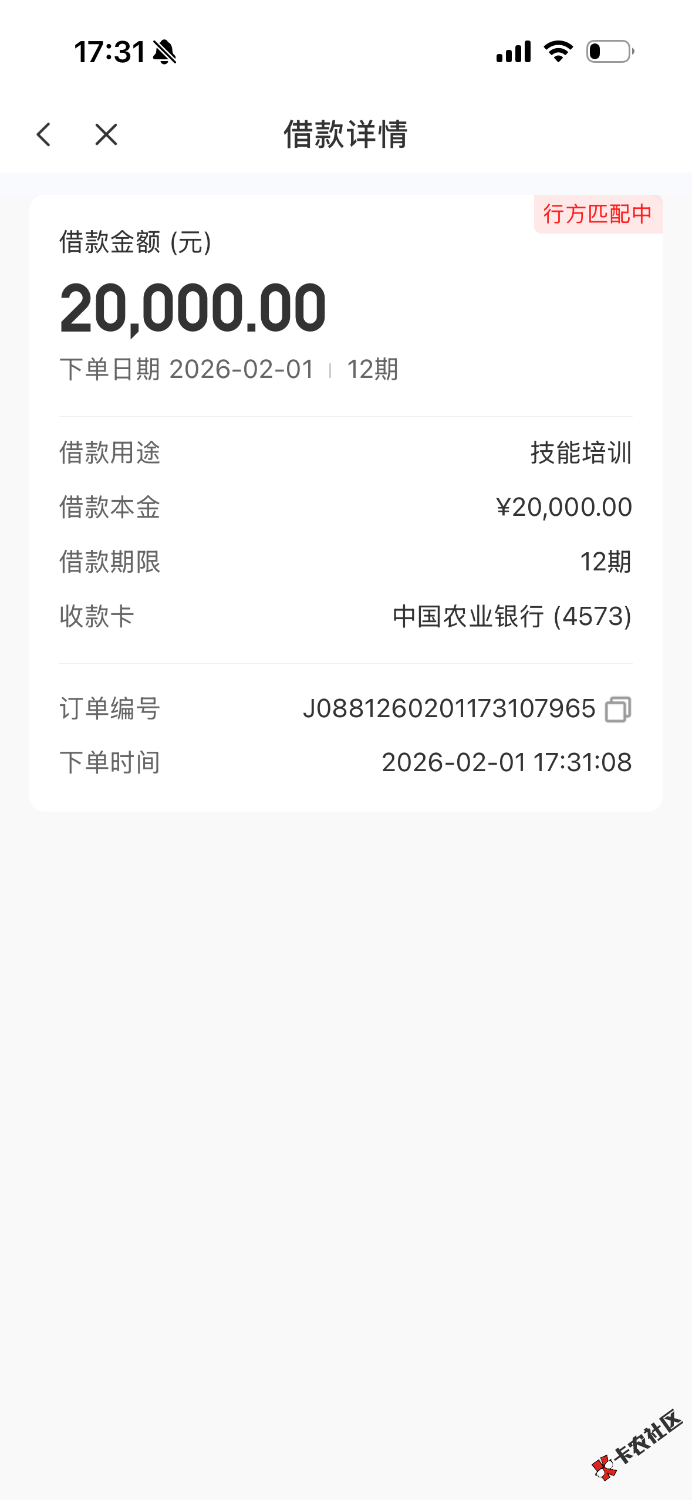The height and width of the screenshot is (1500, 692).
Task: Copy the order number
Action: (618, 710)
